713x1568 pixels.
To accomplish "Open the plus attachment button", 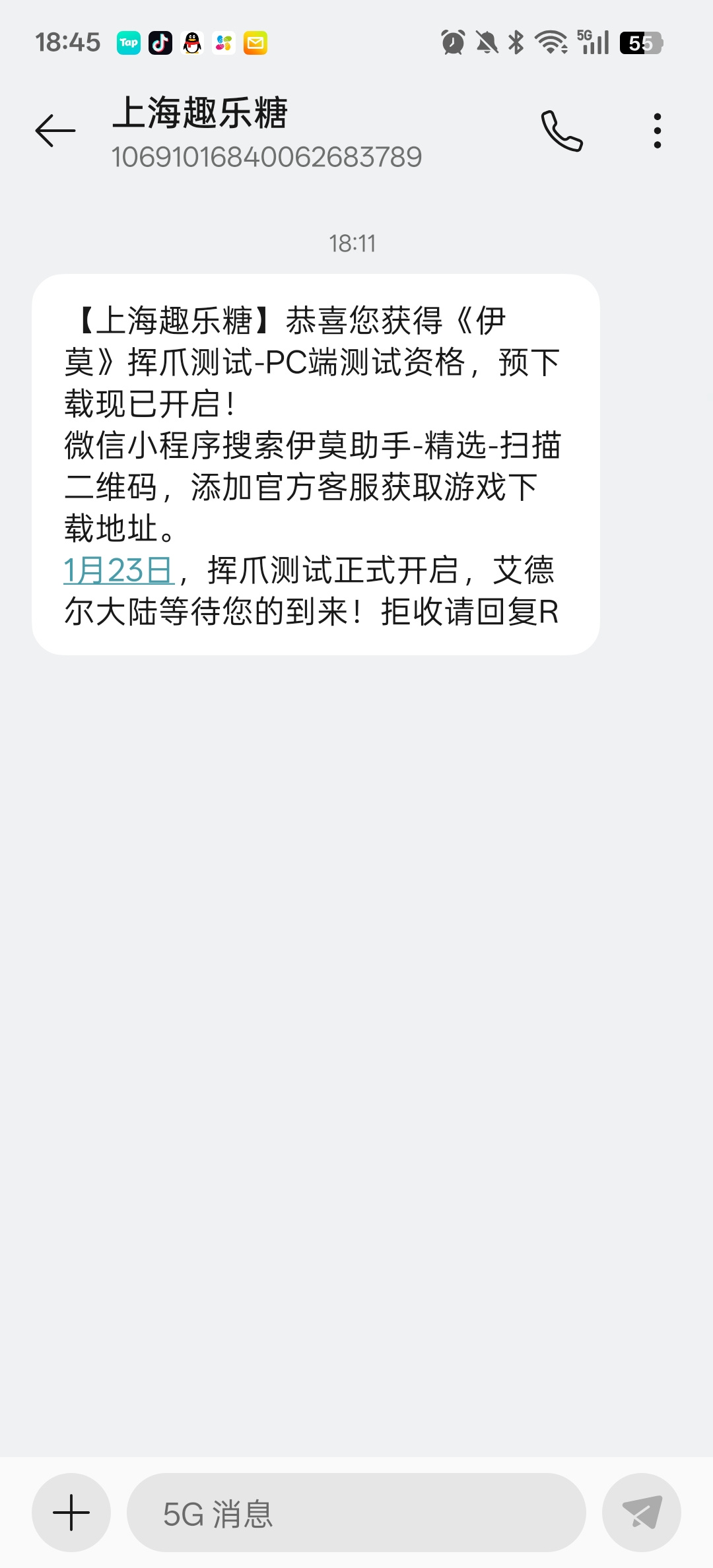I will (71, 1512).
